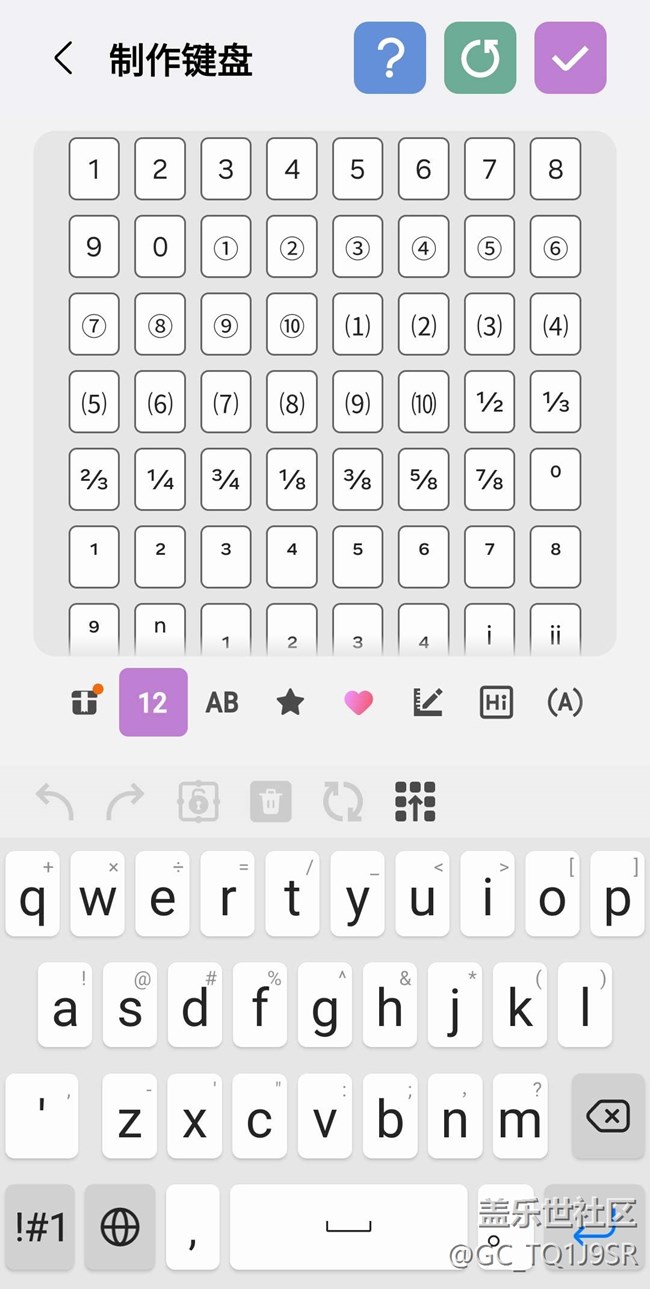Image resolution: width=650 pixels, height=1289 pixels.
Task: Tap the green reset button
Action: (480, 58)
